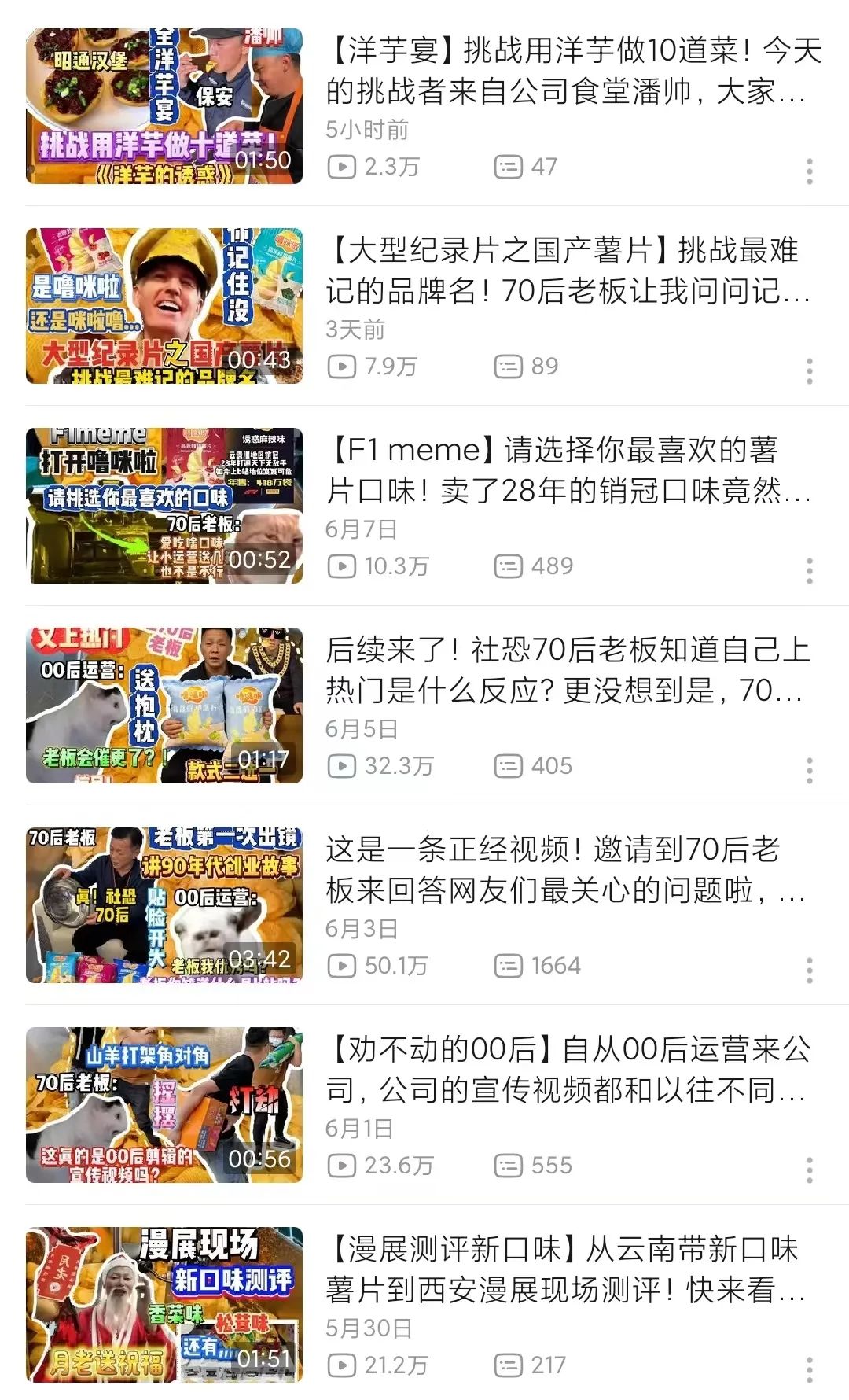Open the overflow menu for F1 meme video

809,571
